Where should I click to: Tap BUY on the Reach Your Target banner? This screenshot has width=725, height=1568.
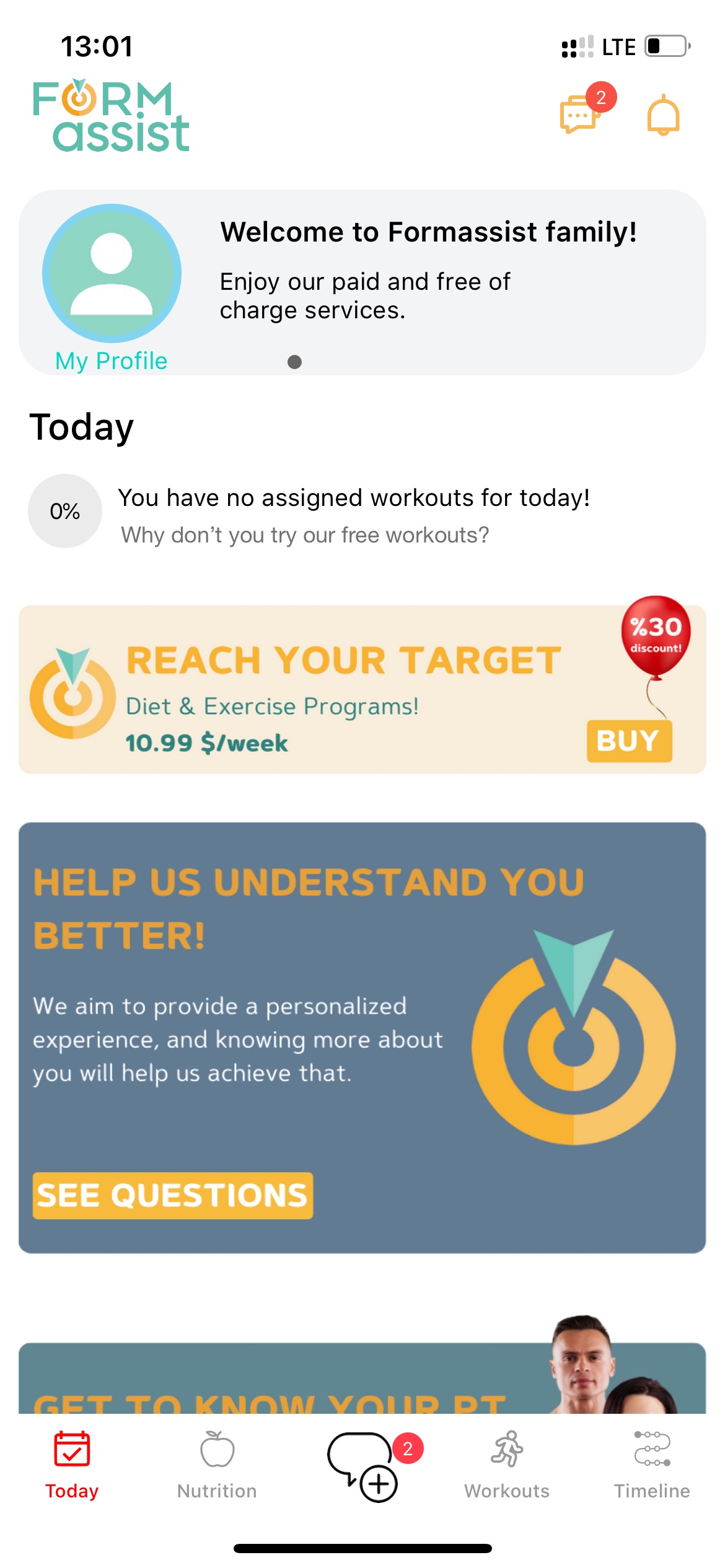629,741
